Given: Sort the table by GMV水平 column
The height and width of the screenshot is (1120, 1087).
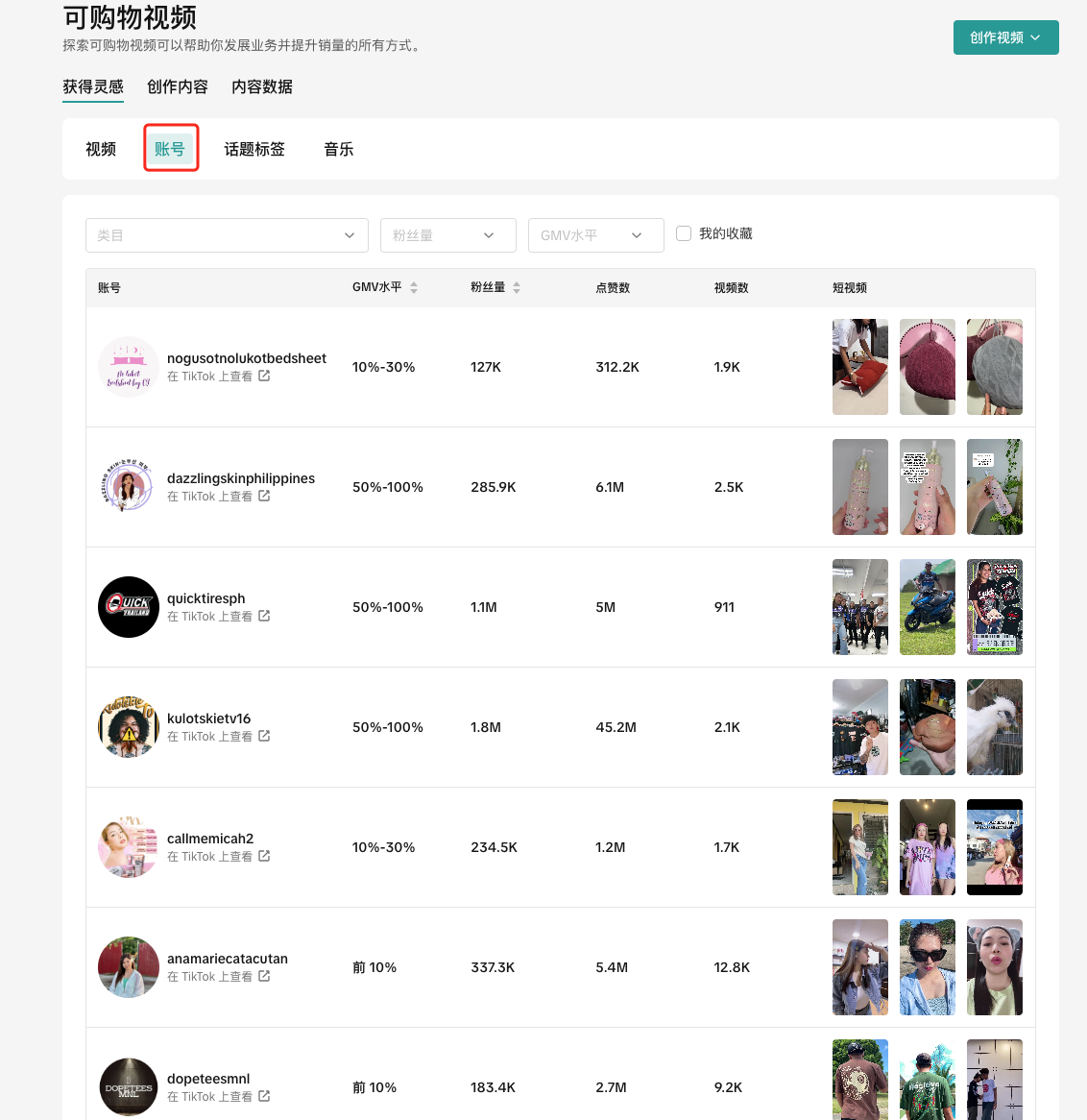Looking at the screenshot, I should click(x=414, y=287).
